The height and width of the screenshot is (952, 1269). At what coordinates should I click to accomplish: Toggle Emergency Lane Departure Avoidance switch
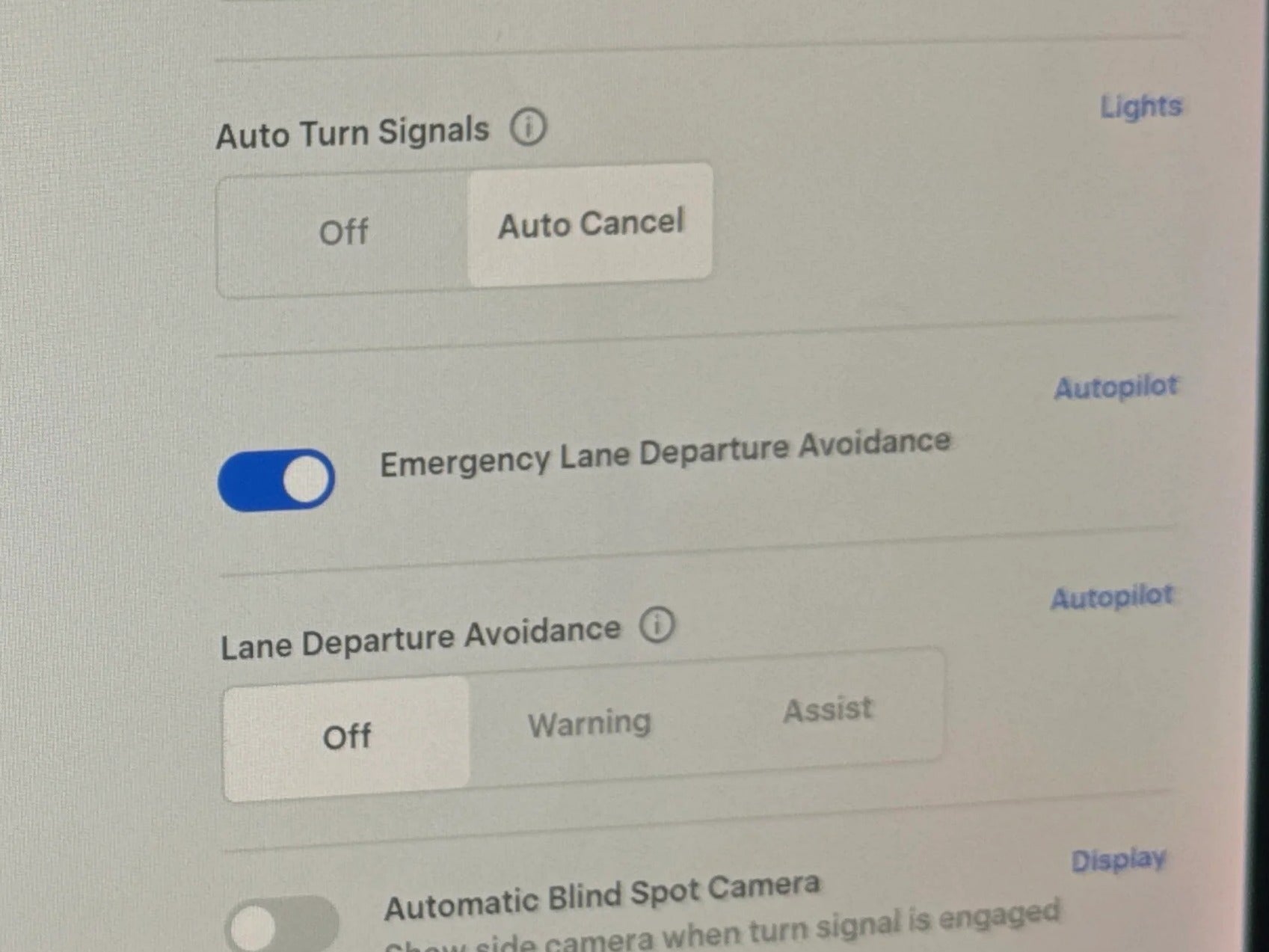[x=276, y=479]
